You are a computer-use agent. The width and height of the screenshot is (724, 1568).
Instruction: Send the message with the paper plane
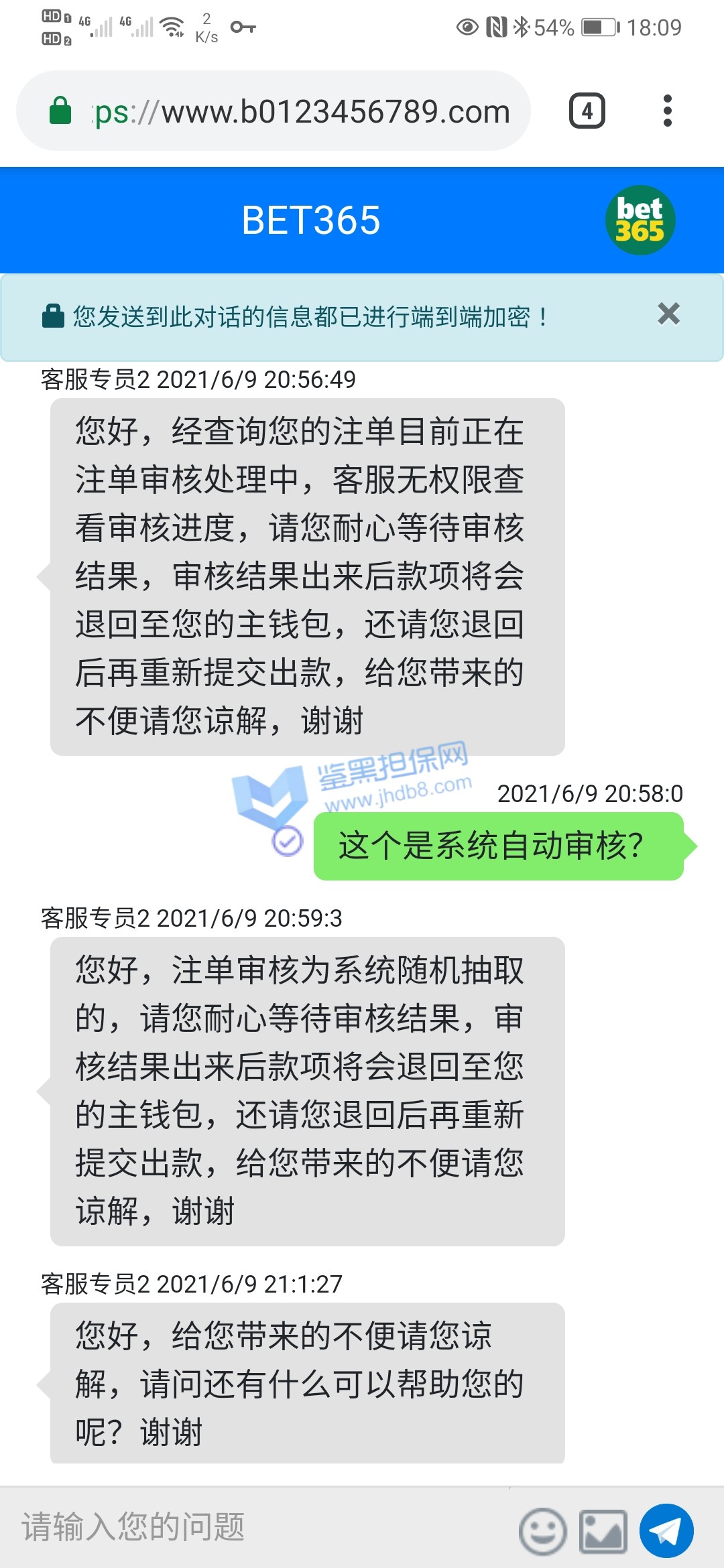(666, 1531)
